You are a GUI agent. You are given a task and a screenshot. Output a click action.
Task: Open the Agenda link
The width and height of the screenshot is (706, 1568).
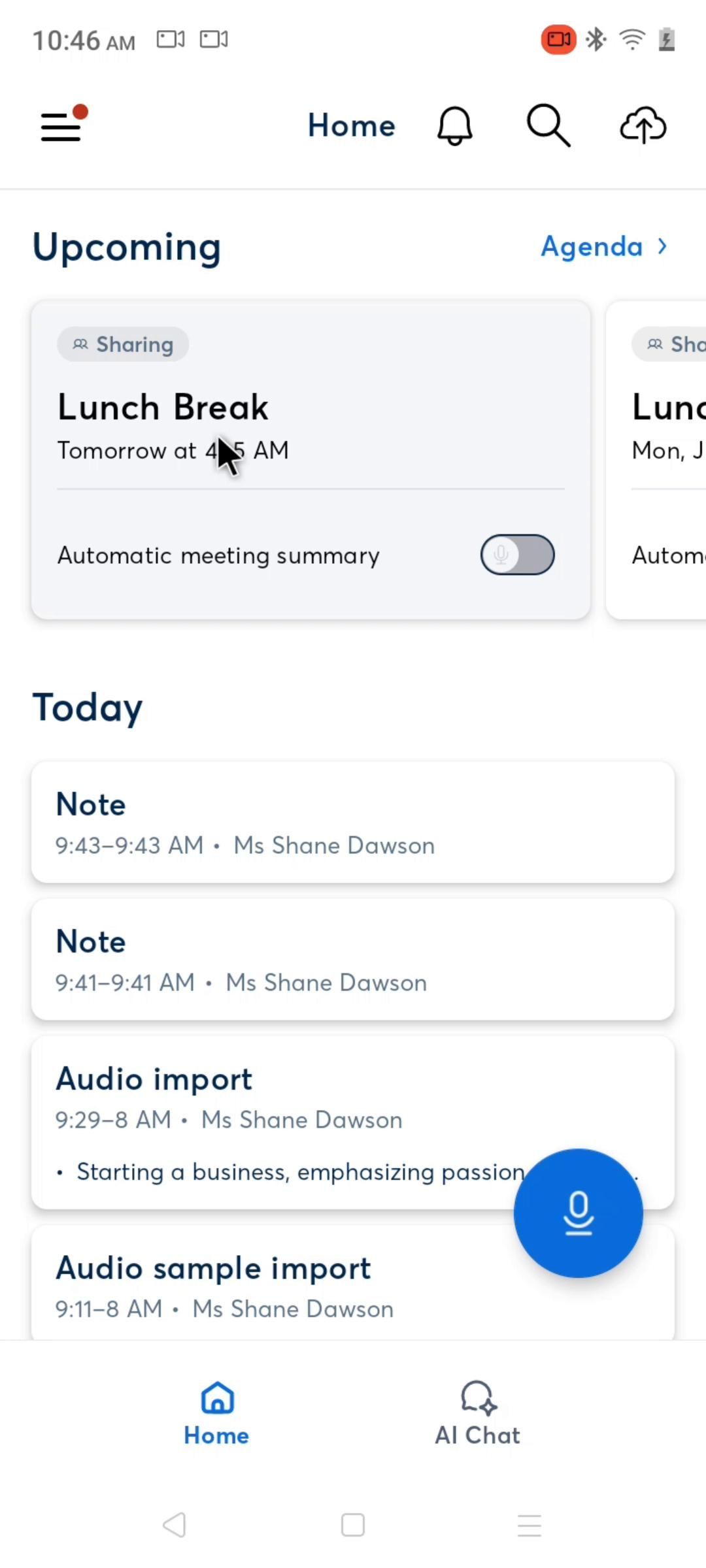click(x=604, y=247)
